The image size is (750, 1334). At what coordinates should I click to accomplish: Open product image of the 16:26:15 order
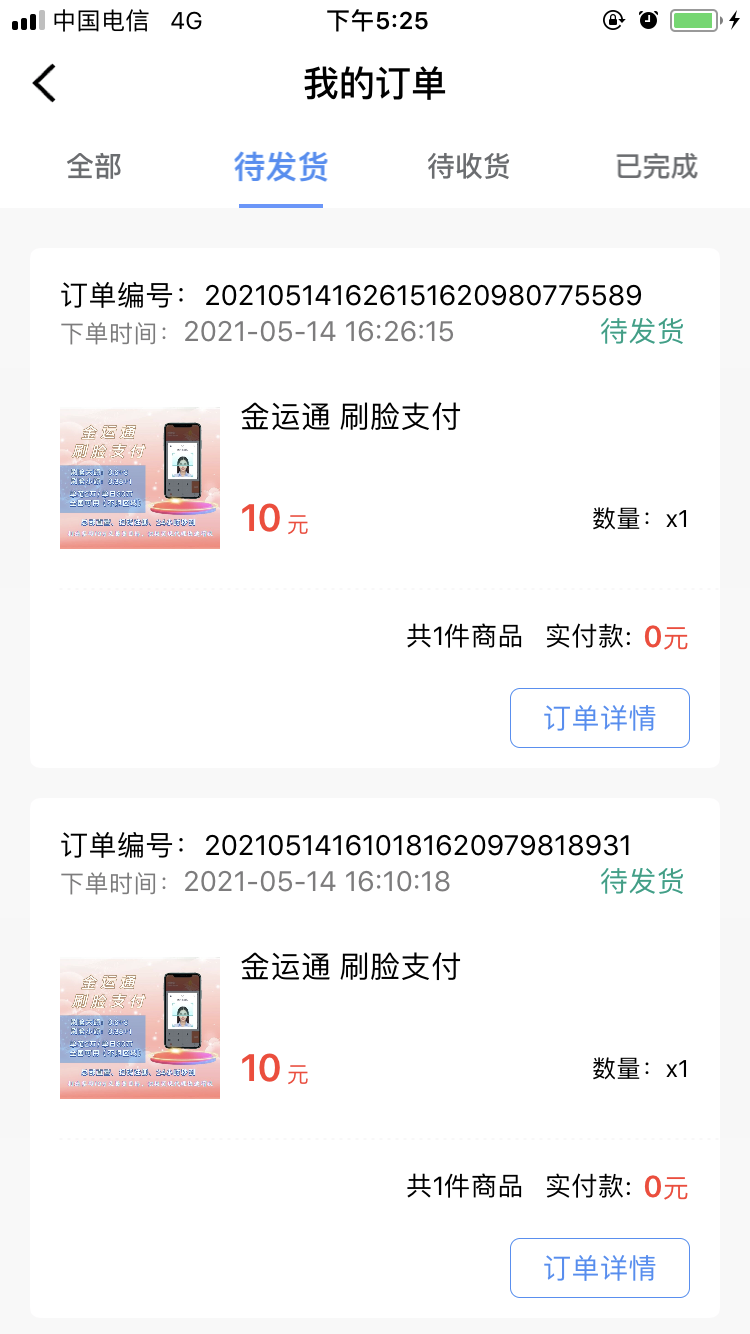[140, 478]
